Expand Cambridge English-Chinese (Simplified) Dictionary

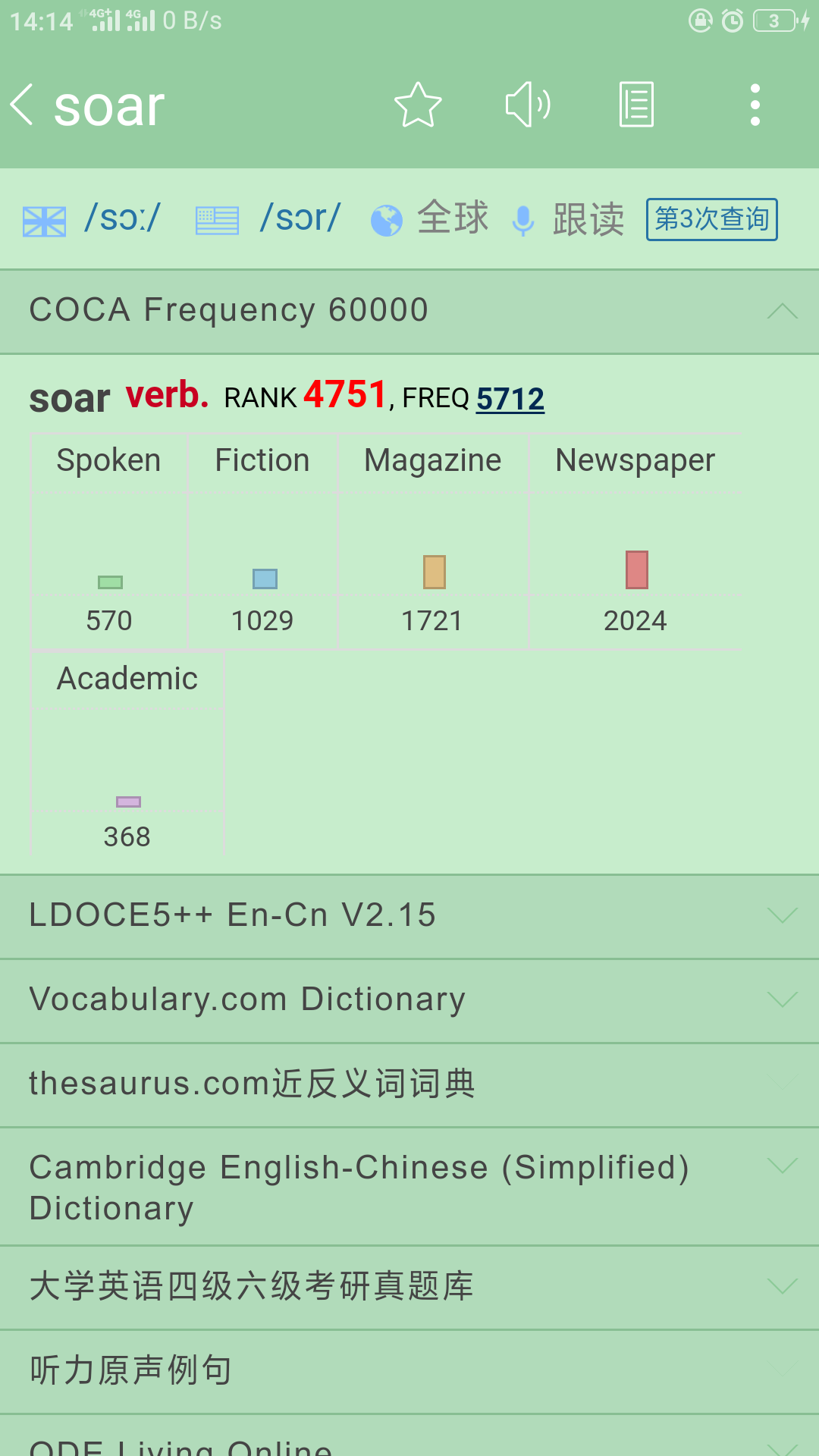[409, 1187]
